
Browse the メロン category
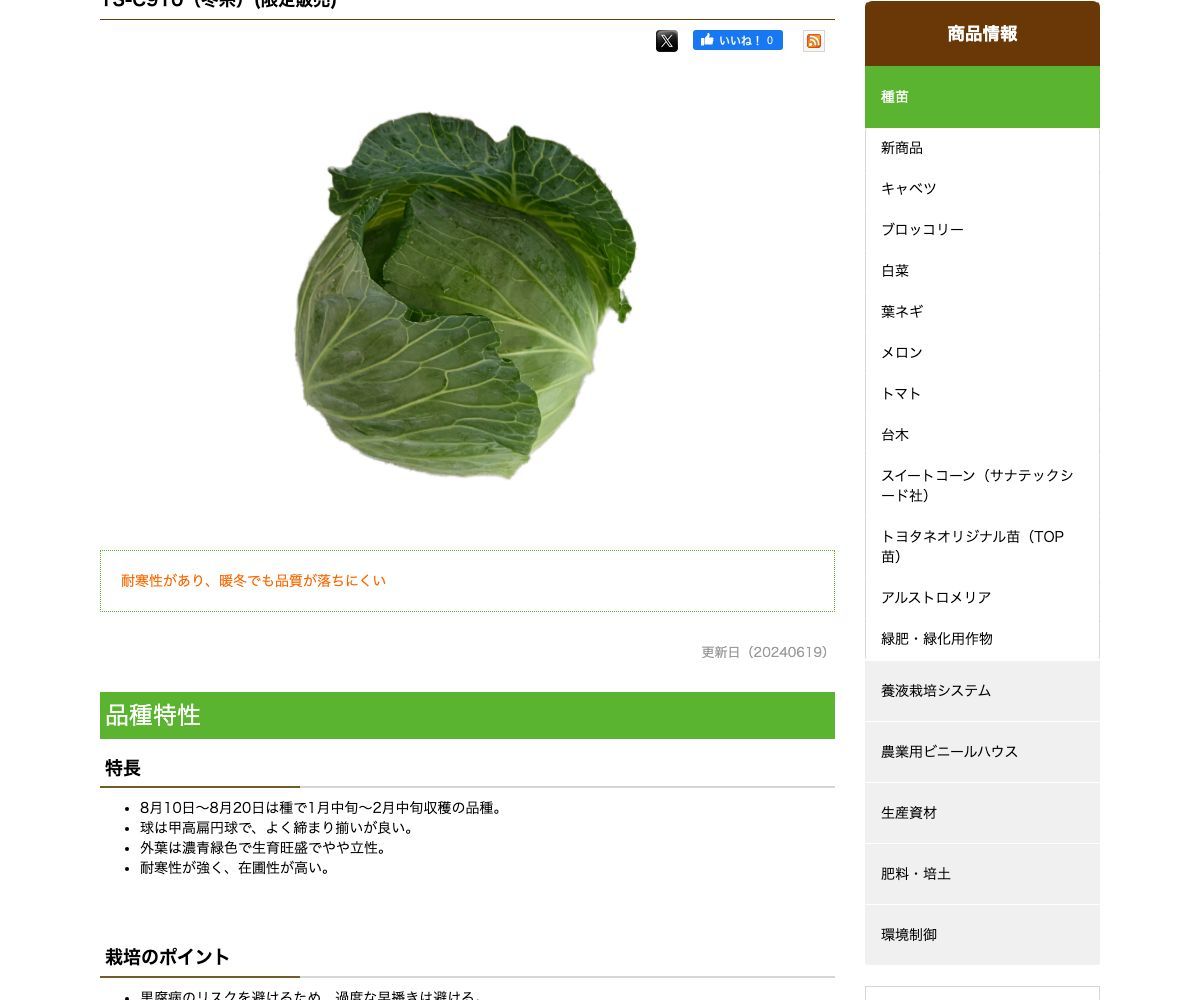click(902, 353)
